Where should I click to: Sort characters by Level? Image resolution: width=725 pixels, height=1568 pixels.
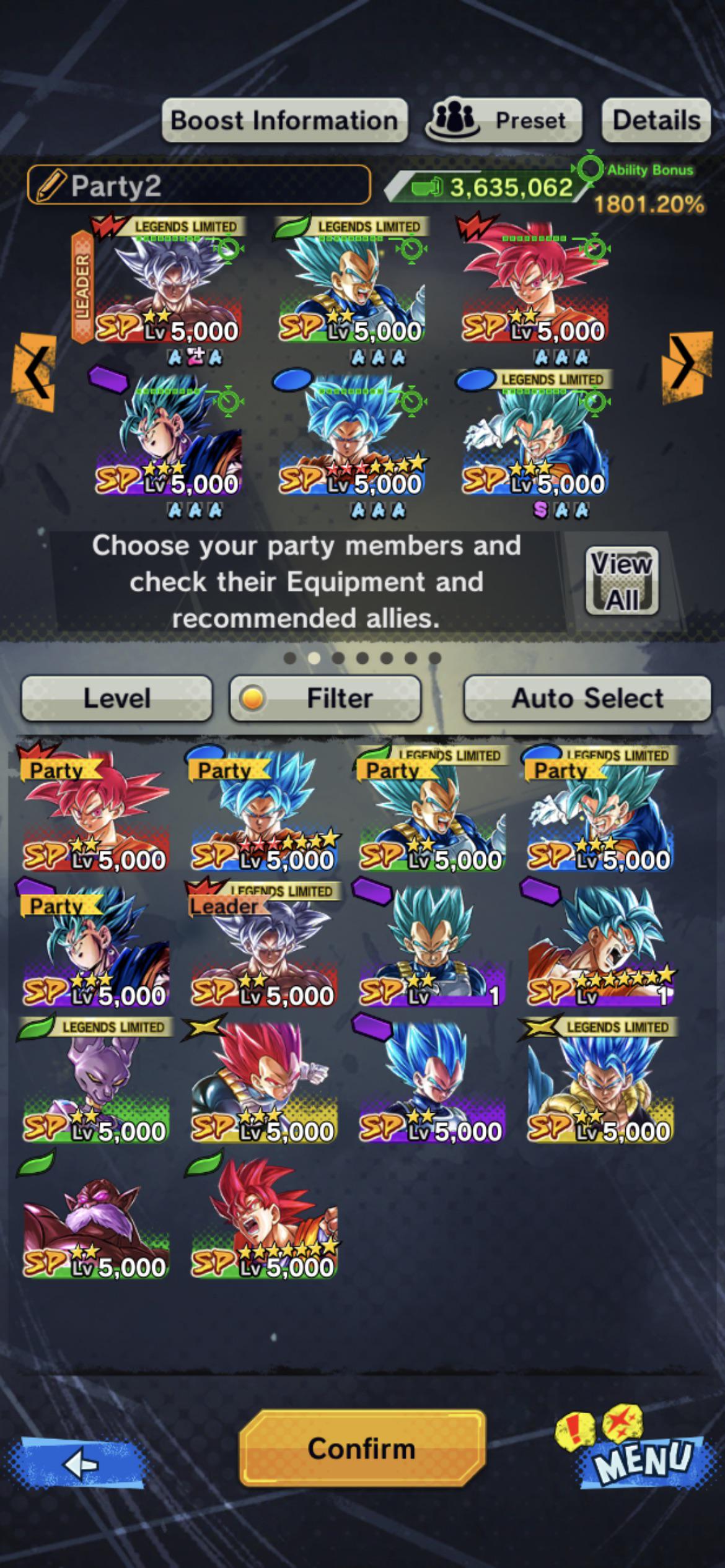pyautogui.click(x=118, y=697)
